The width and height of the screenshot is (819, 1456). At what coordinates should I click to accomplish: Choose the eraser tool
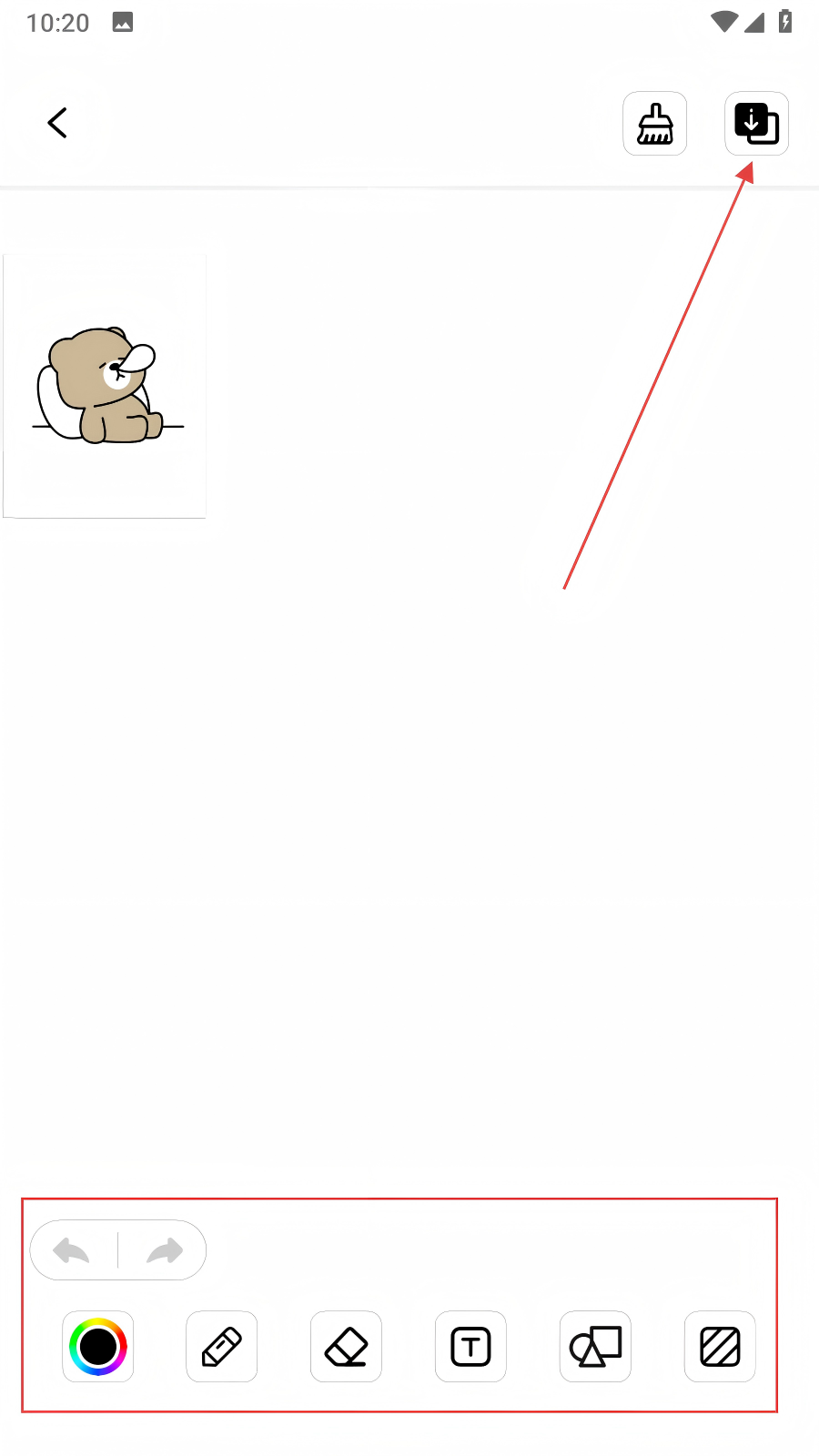(x=347, y=1347)
